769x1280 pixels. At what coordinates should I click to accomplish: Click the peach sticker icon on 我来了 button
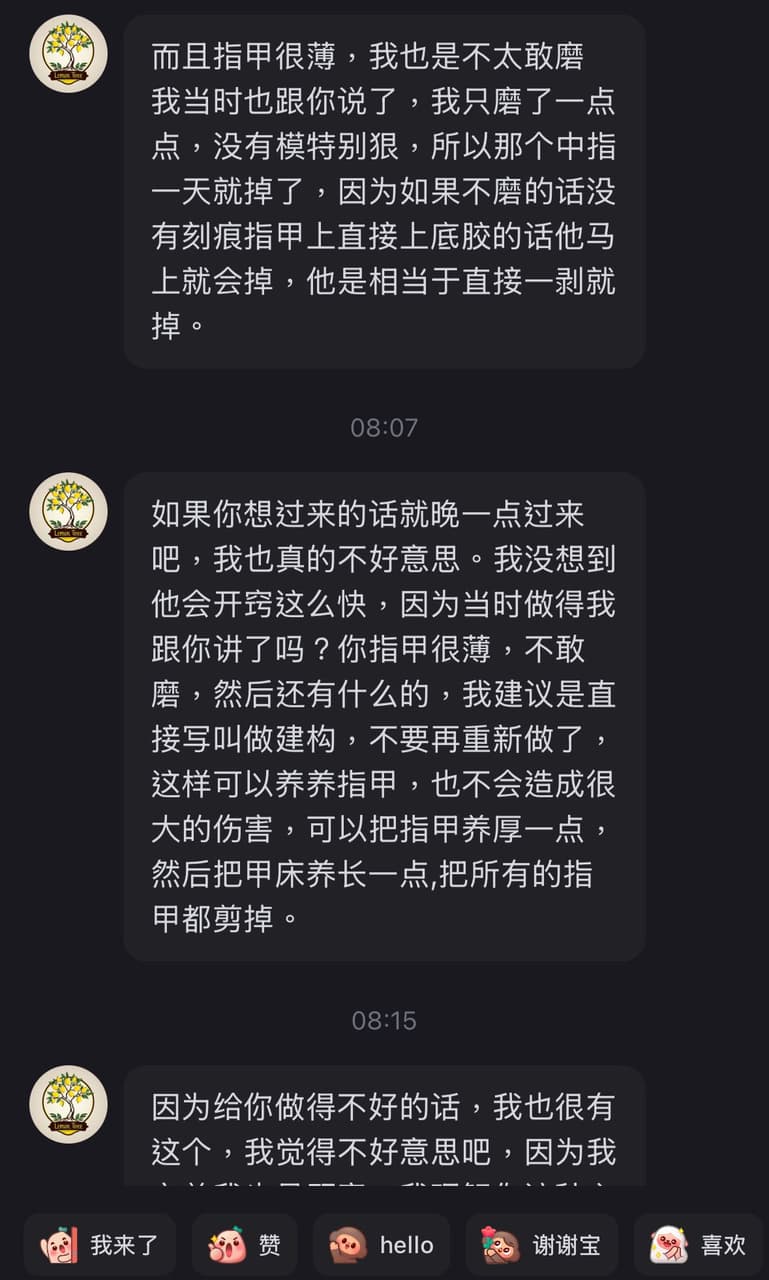pos(57,1243)
